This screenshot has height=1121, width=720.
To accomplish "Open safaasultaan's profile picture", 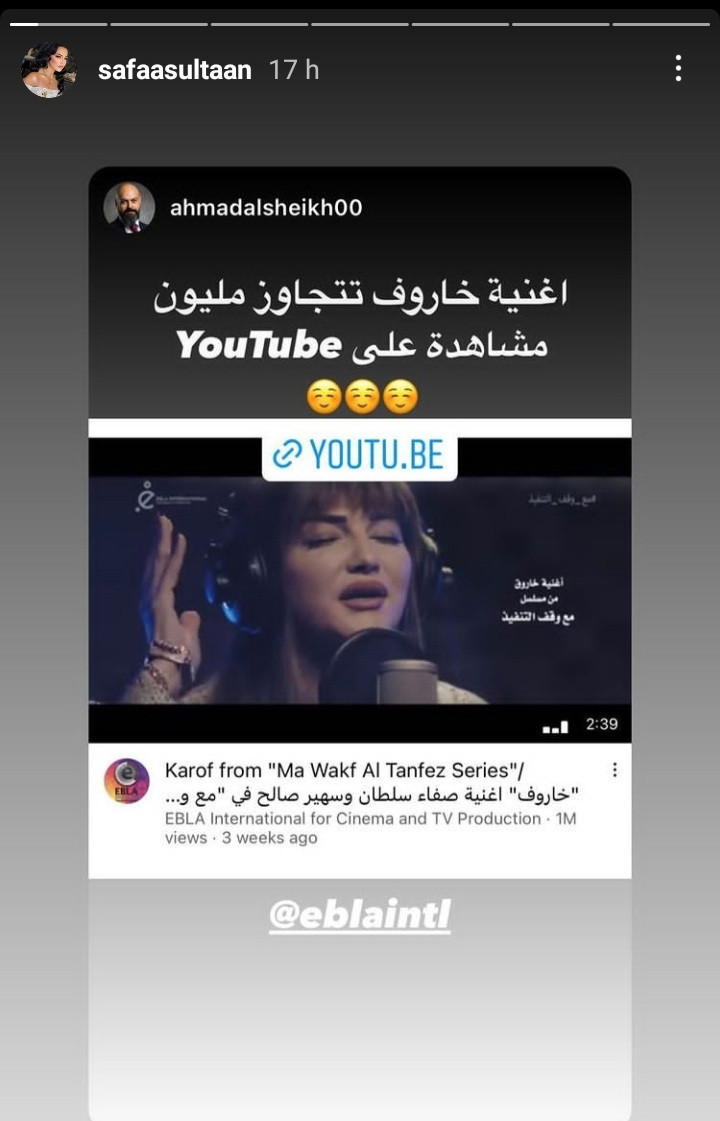I will click(49, 70).
